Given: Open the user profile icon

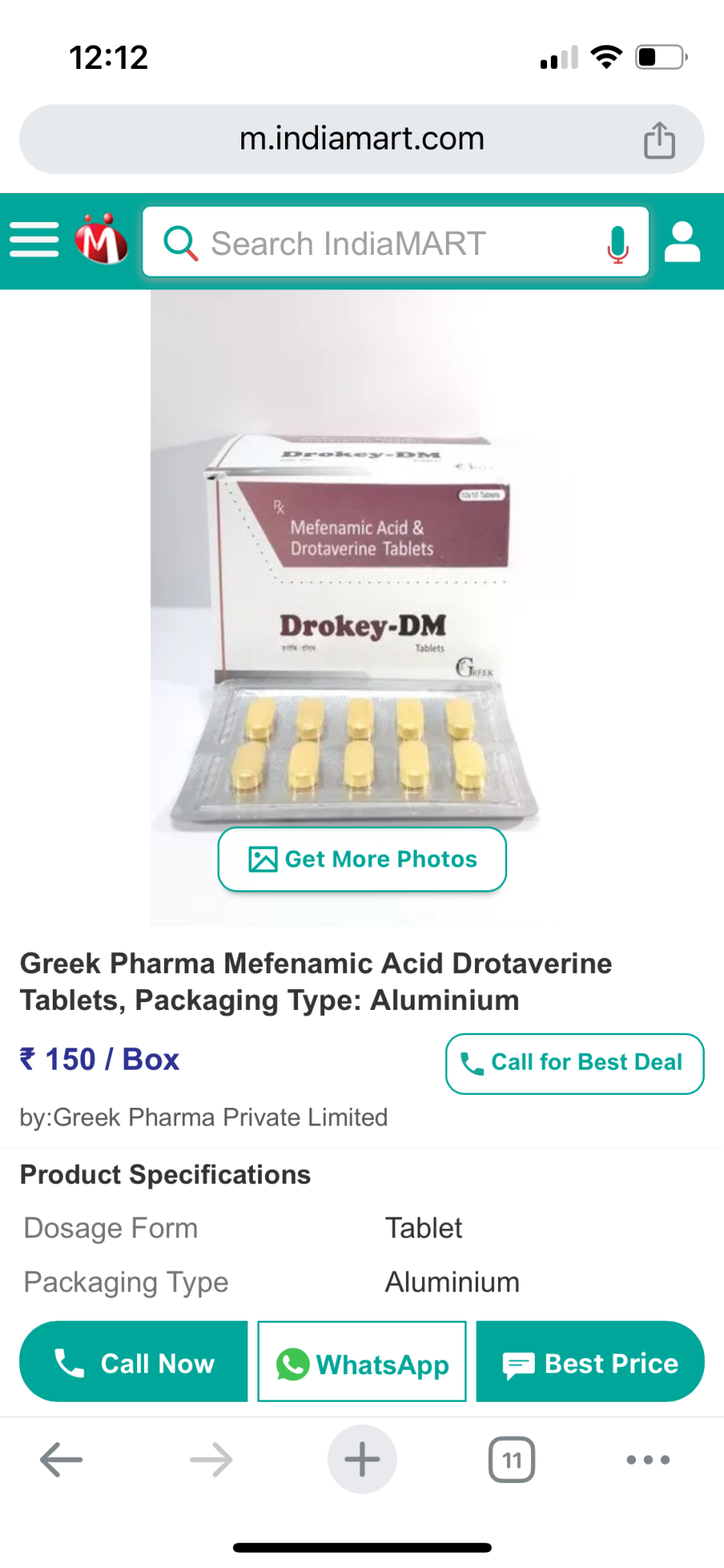Looking at the screenshot, I should point(682,242).
